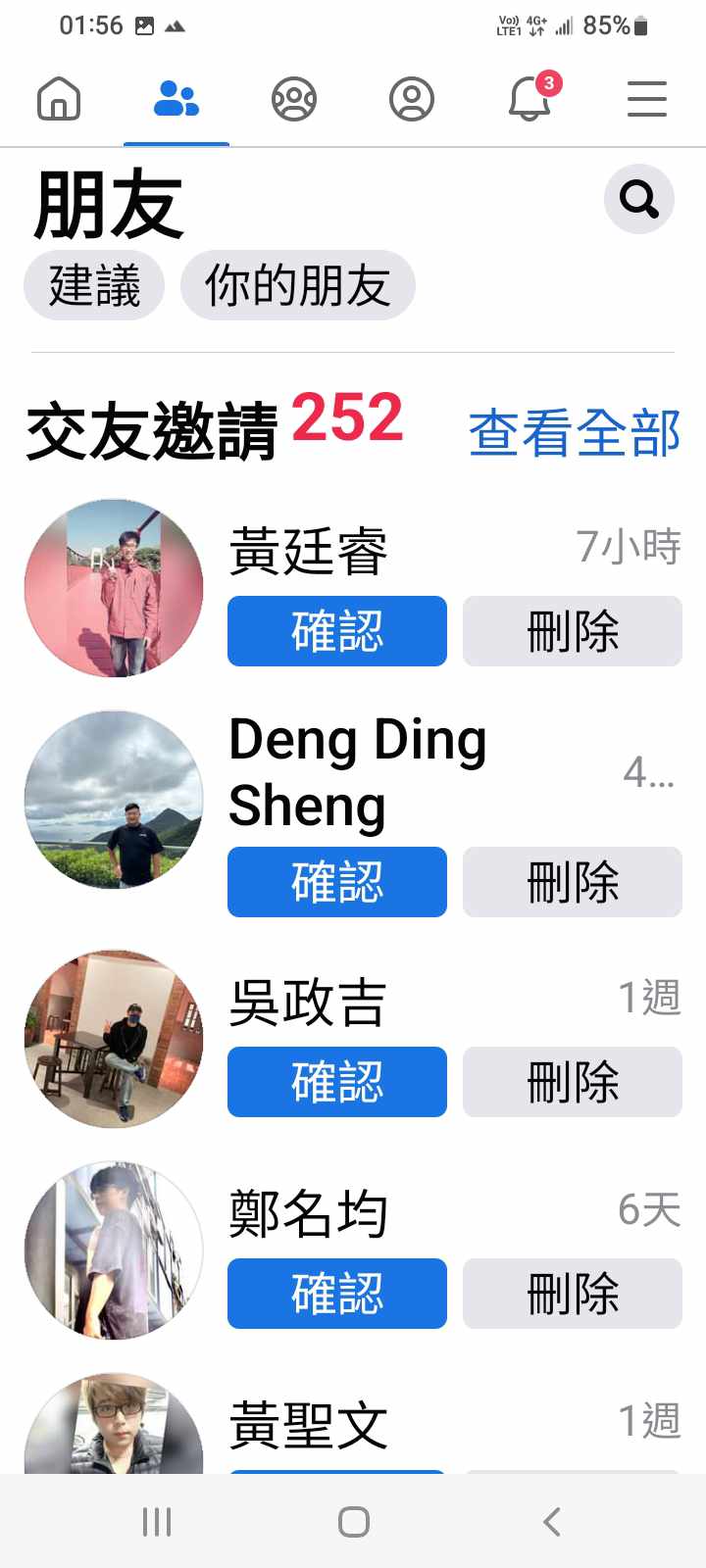Open the notifications bell
The height and width of the screenshot is (1568, 706).
pyautogui.click(x=529, y=99)
